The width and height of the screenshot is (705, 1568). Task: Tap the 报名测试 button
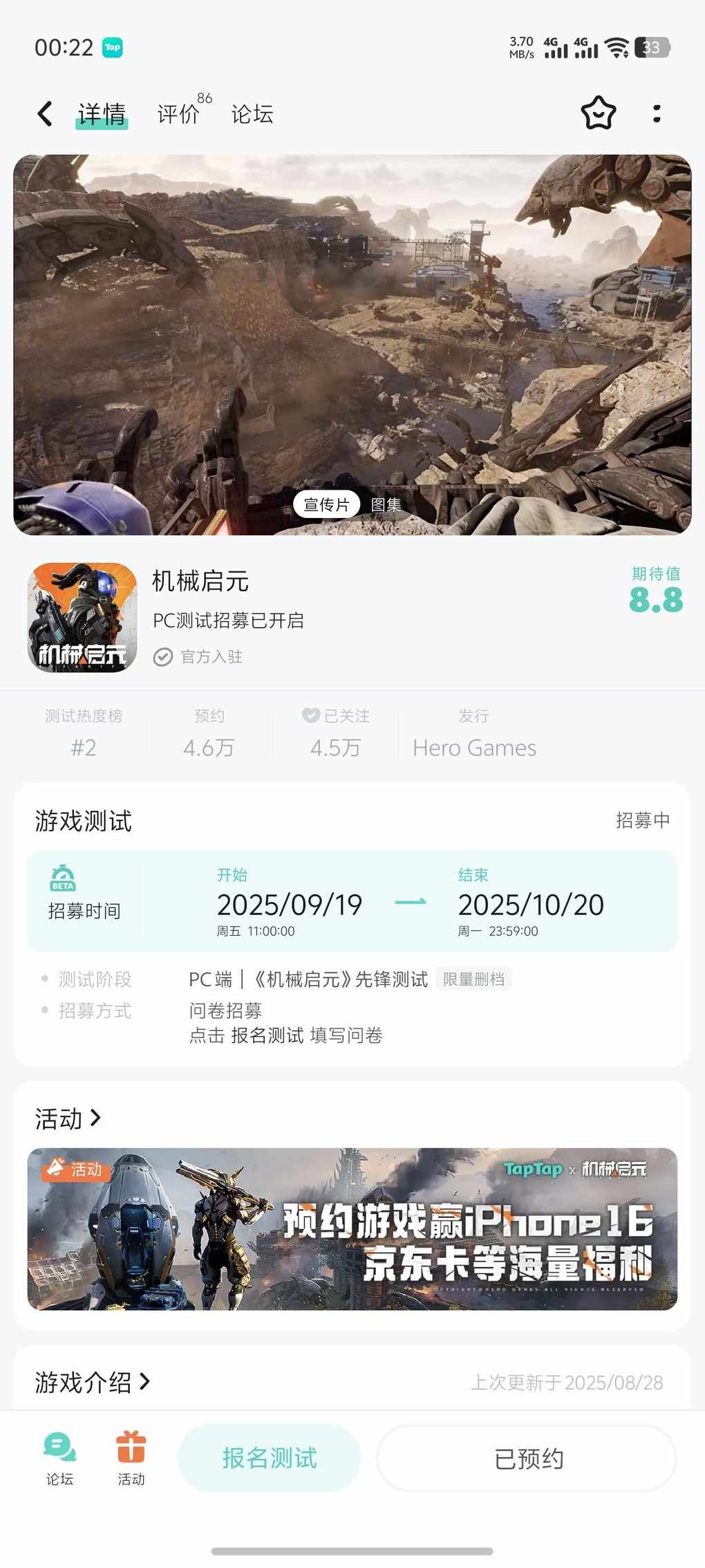click(x=270, y=1458)
